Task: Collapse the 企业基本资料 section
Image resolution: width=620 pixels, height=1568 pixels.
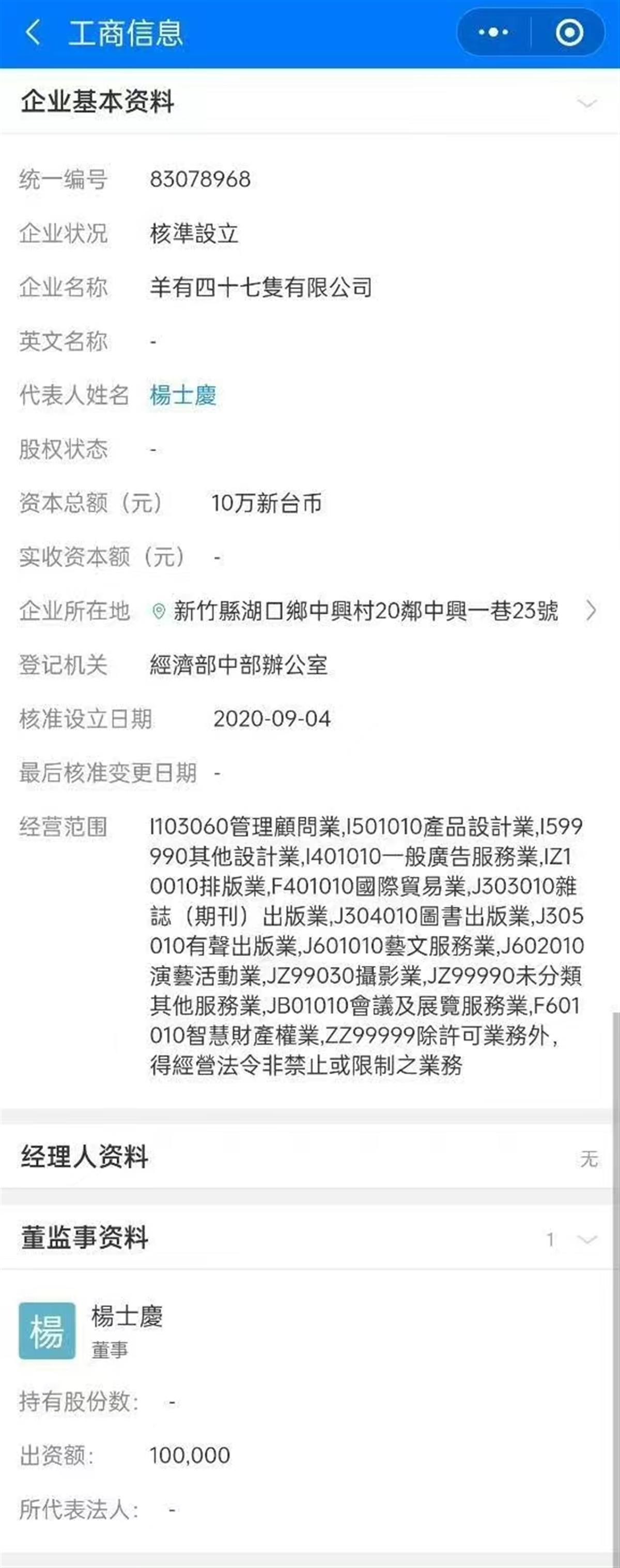Action: coord(586,103)
